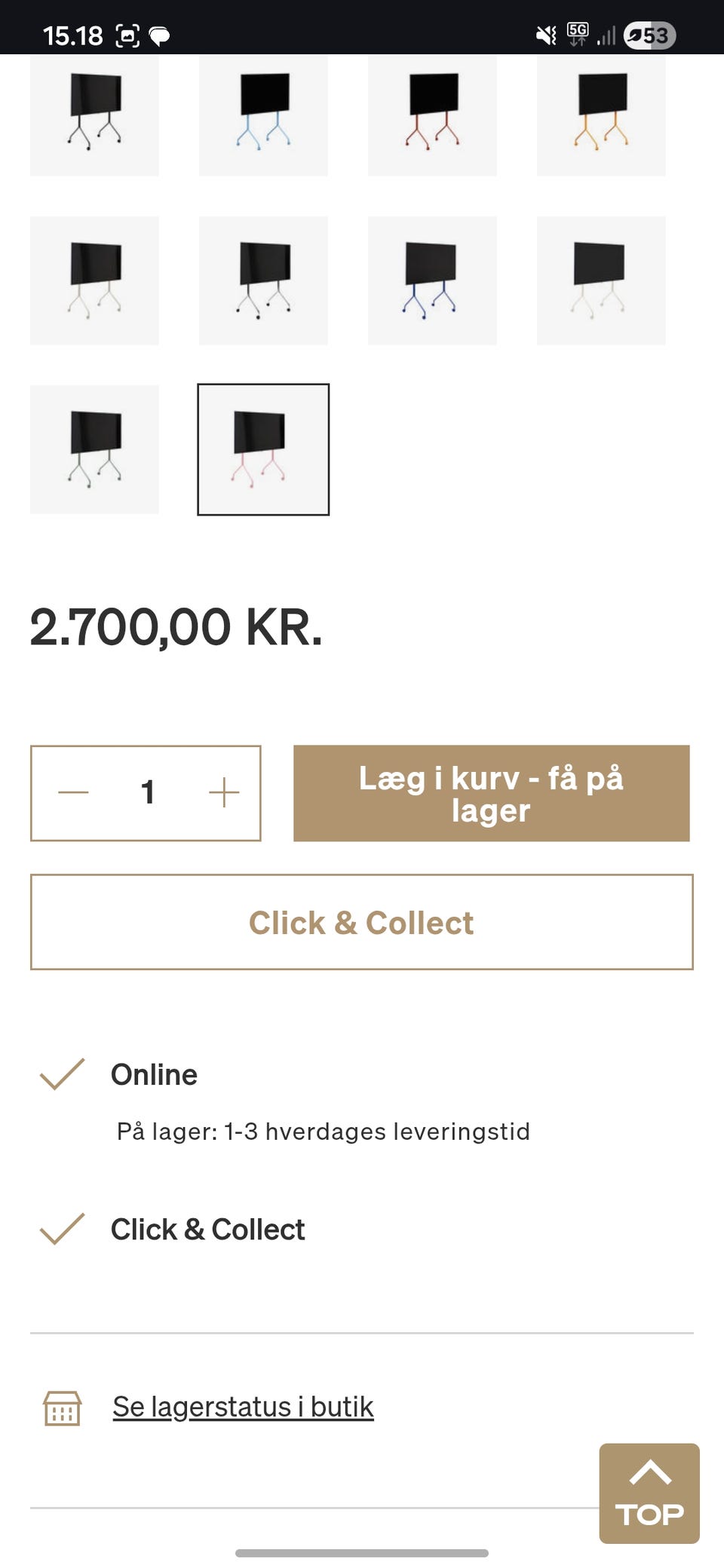Choose the Click & Collect button
Image resolution: width=724 pixels, height=1568 pixels.
(362, 922)
